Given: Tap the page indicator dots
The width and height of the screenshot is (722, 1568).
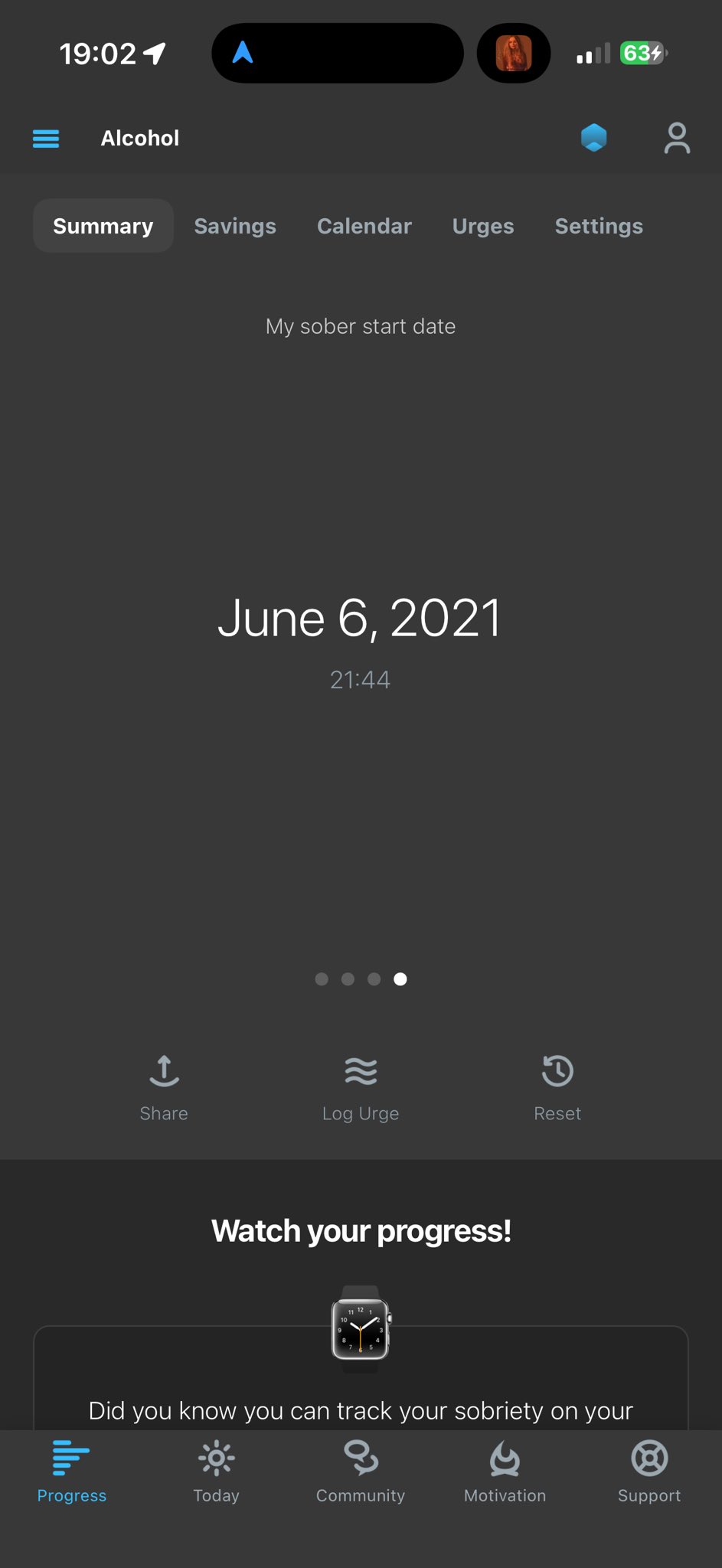Looking at the screenshot, I should [361, 979].
